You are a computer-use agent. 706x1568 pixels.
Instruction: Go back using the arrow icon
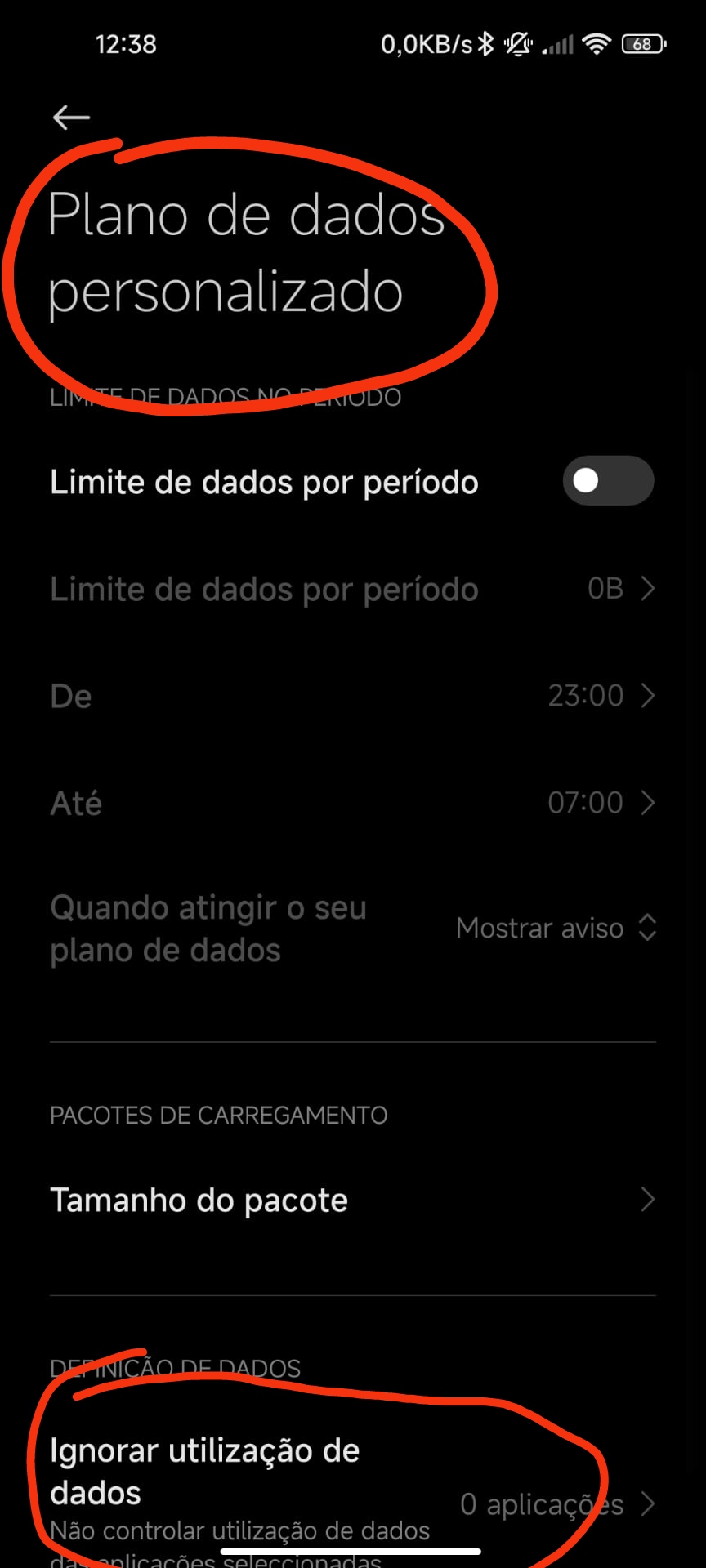(x=71, y=118)
